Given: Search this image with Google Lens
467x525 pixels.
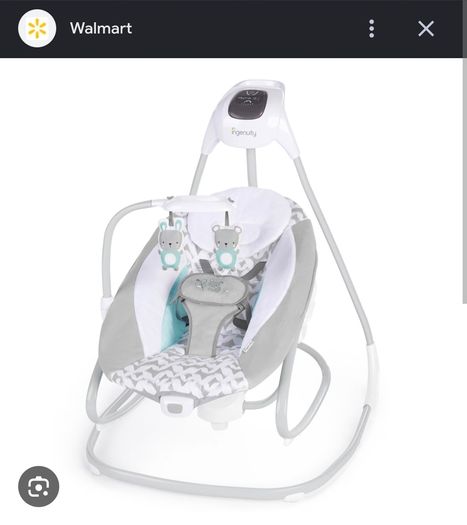Looking at the screenshot, I should tap(38, 486).
